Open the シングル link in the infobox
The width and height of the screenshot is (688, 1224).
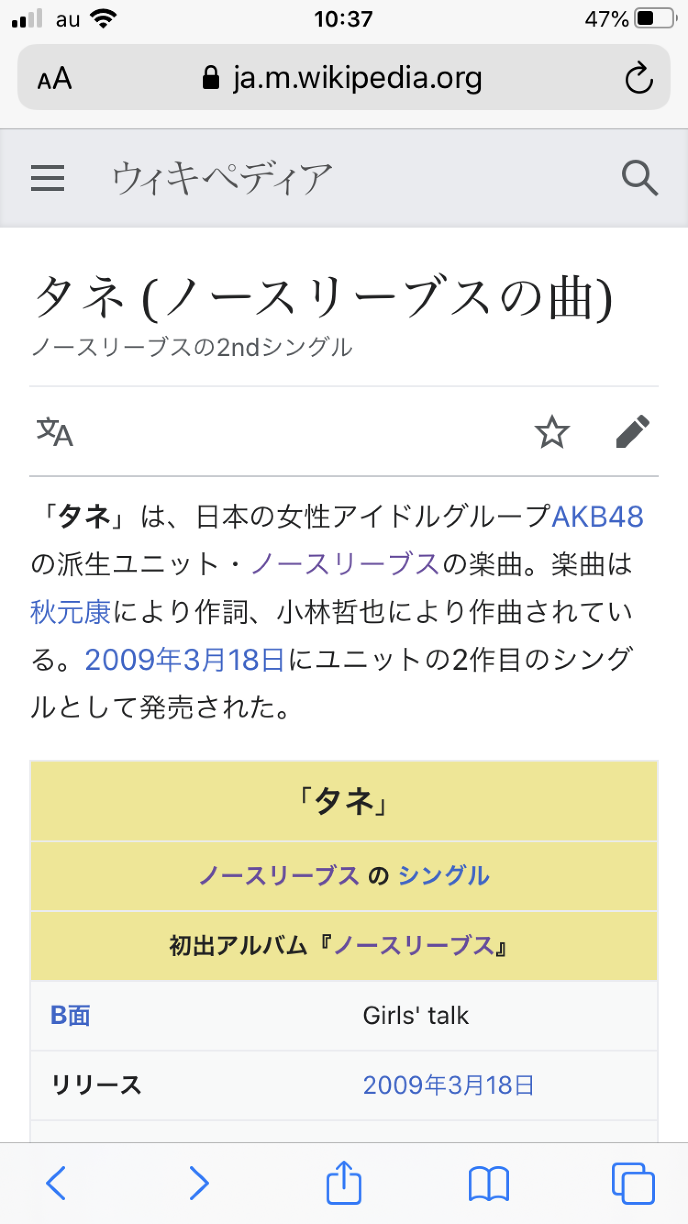(444, 876)
